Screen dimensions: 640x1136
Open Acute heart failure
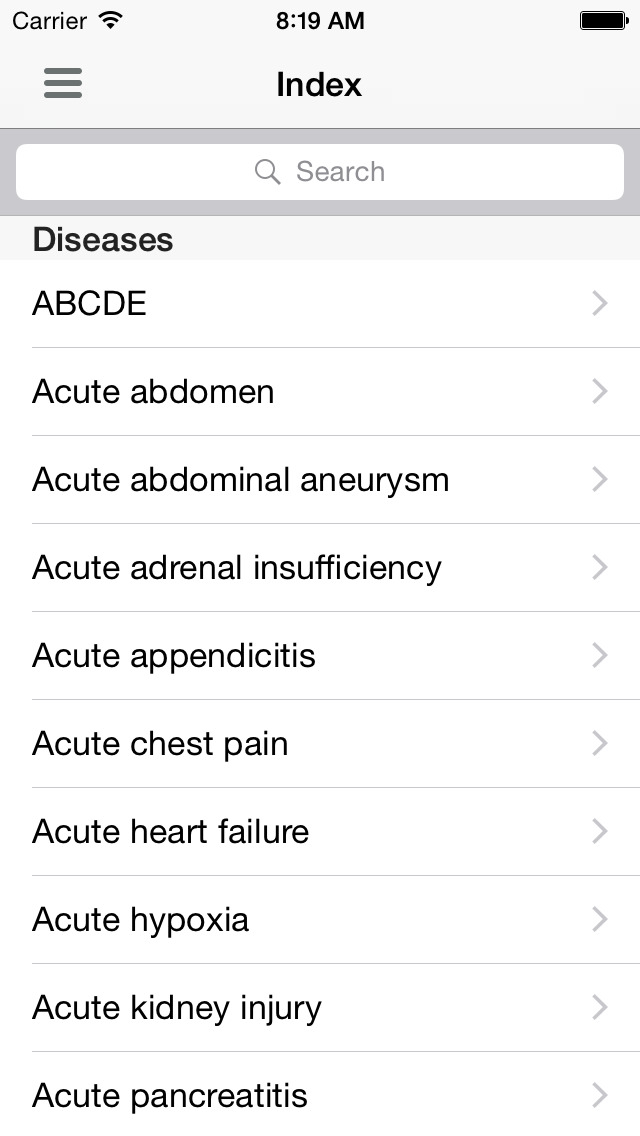pos(320,832)
